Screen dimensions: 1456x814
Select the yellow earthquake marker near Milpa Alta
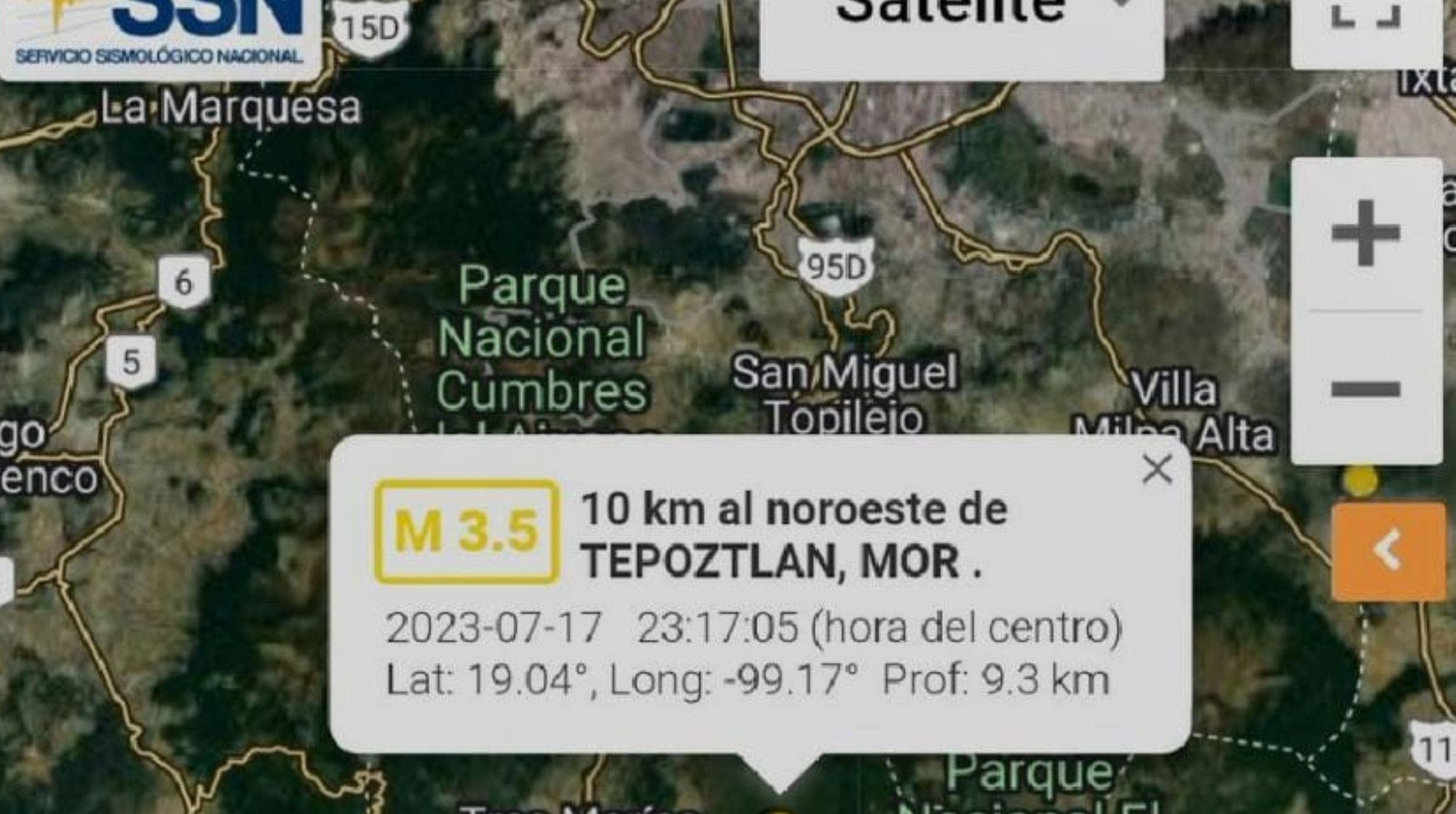pyautogui.click(x=1360, y=481)
